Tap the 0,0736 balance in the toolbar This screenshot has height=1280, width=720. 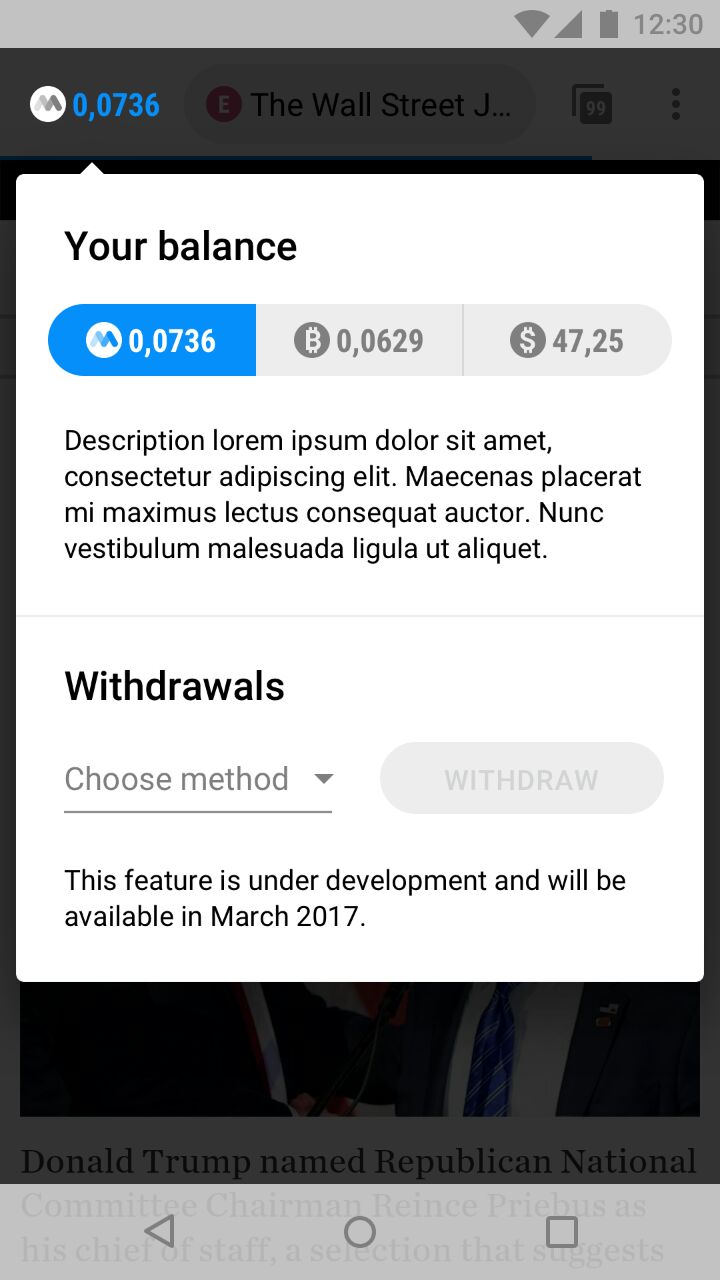(96, 104)
